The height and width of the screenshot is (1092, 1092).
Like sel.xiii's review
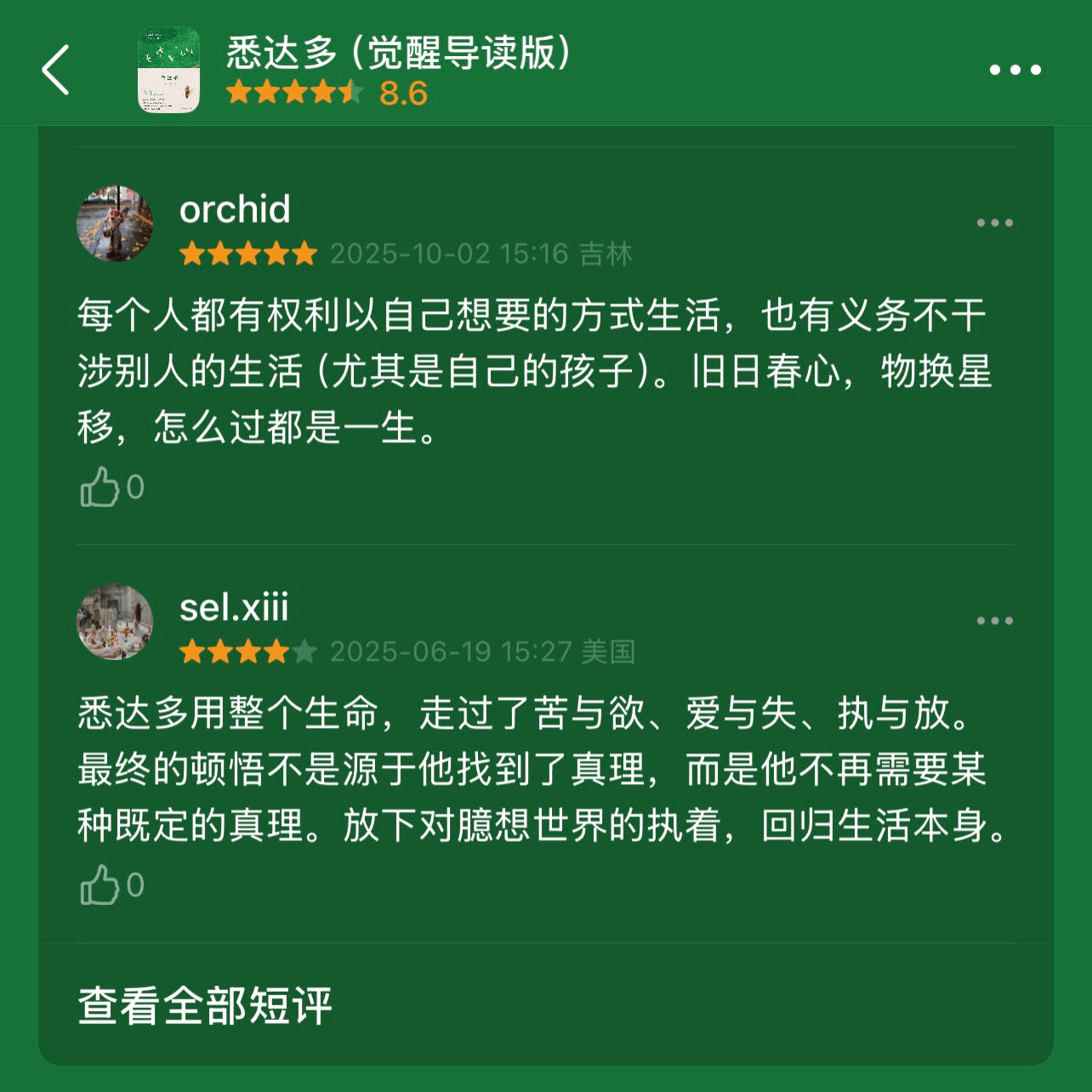tap(100, 885)
